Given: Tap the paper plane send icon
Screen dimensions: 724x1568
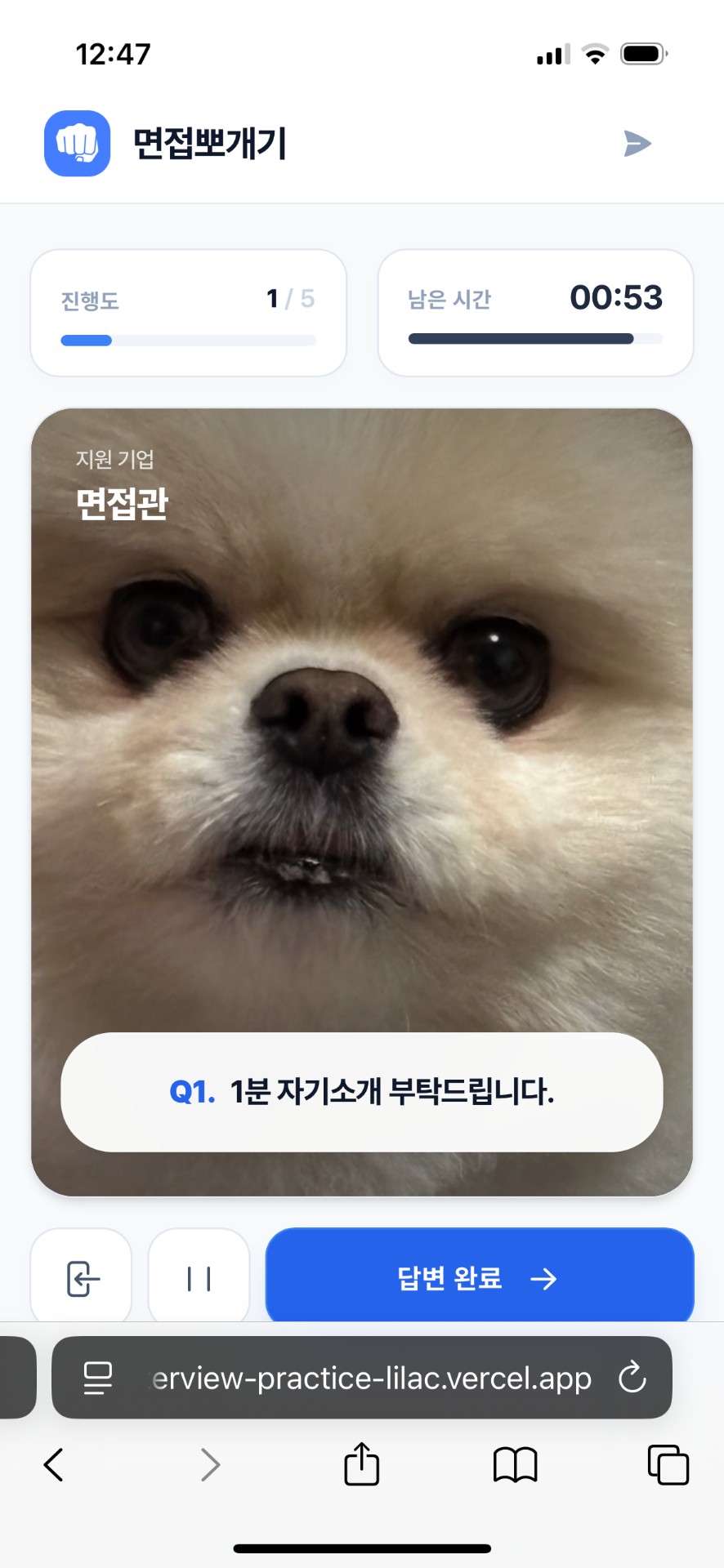Looking at the screenshot, I should 637,144.
